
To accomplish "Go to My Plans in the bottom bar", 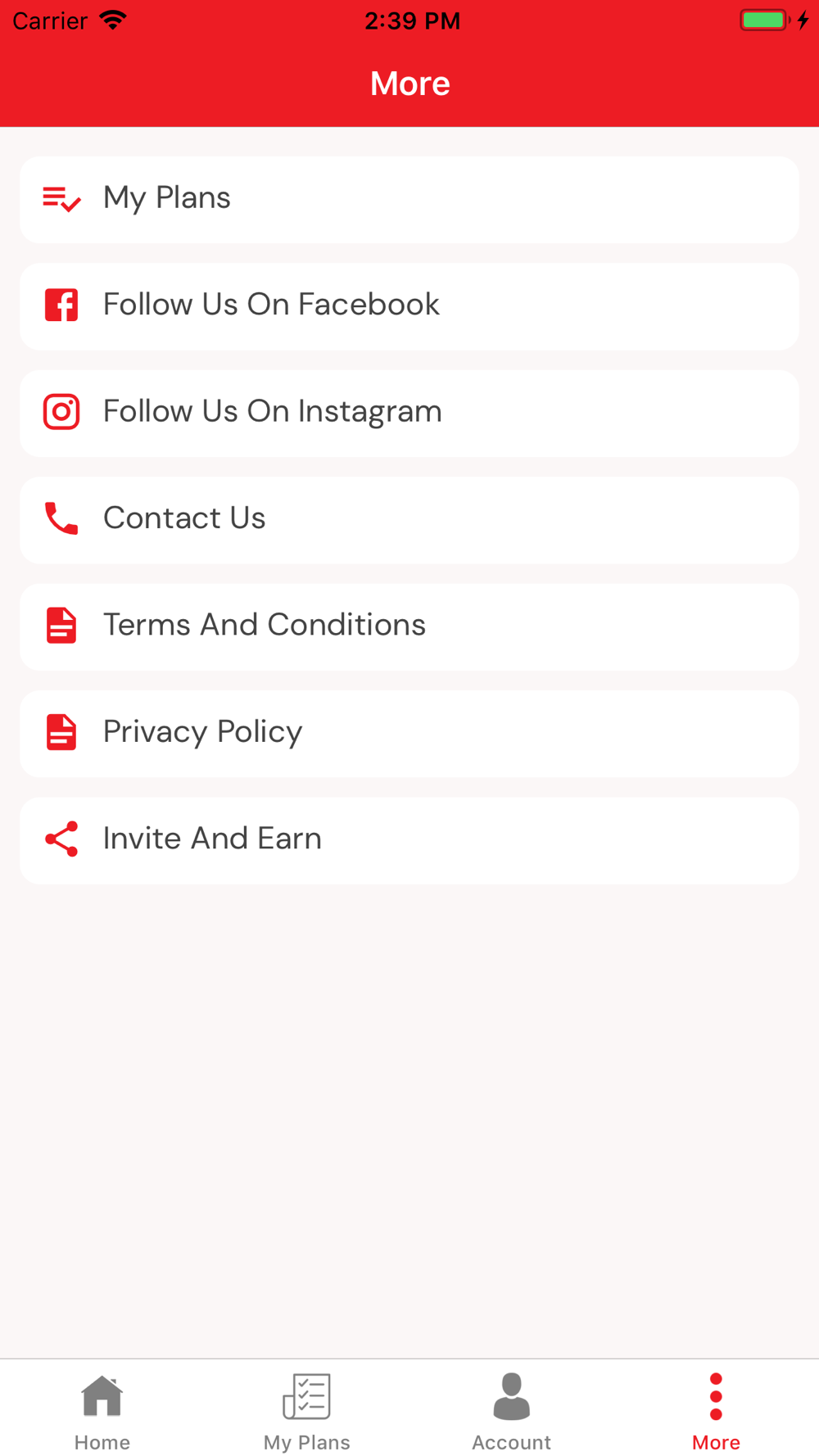I will coord(307,1411).
